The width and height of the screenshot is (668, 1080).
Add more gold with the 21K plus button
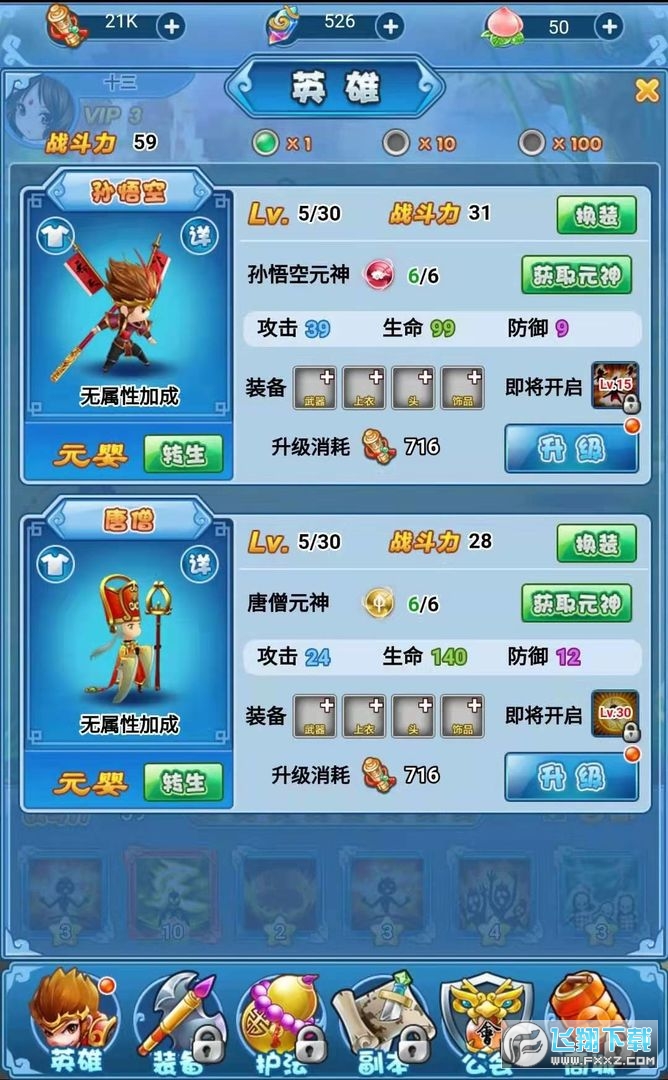tap(172, 26)
